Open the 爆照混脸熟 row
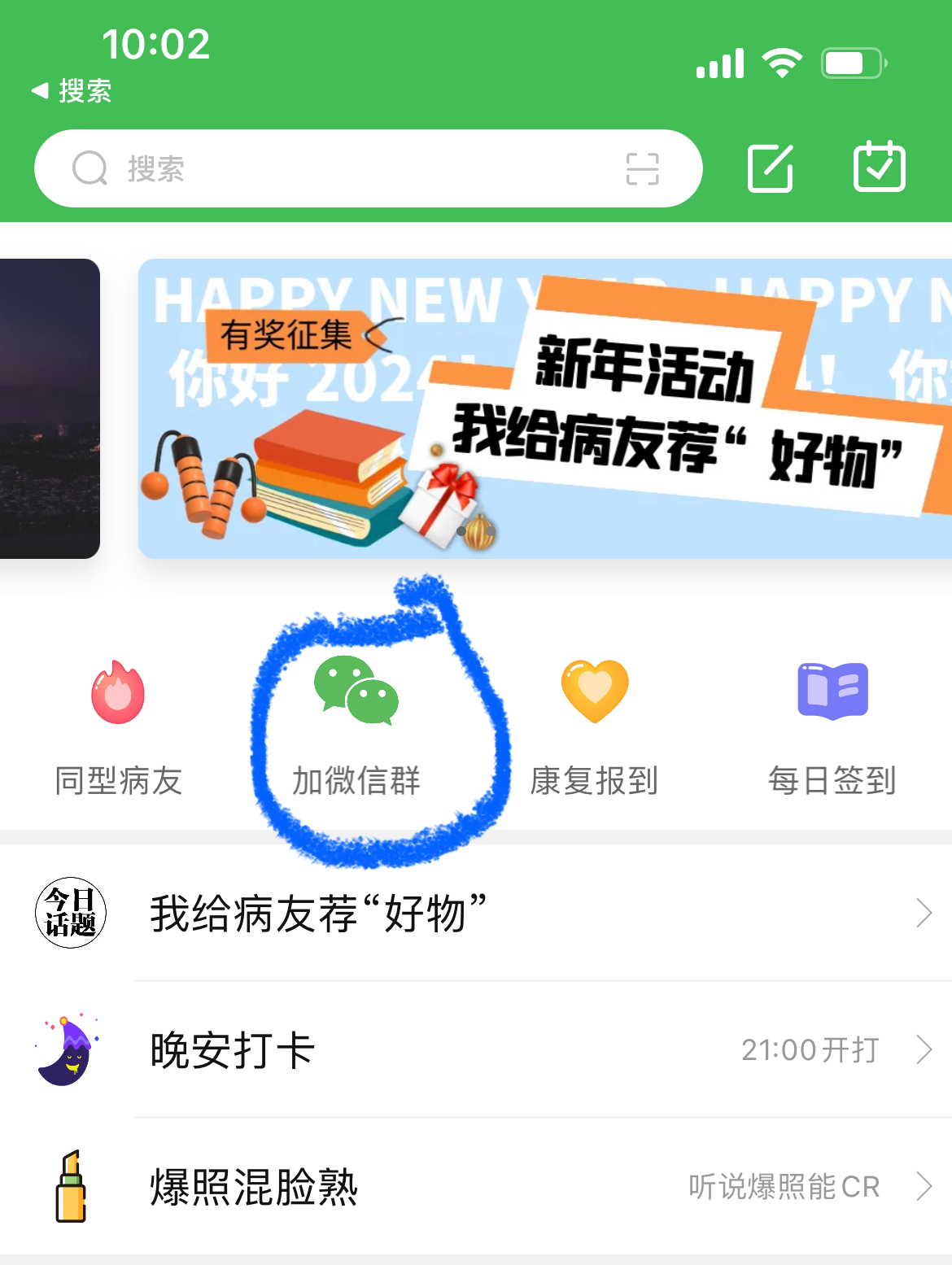The height and width of the screenshot is (1265, 952). pos(488,1186)
